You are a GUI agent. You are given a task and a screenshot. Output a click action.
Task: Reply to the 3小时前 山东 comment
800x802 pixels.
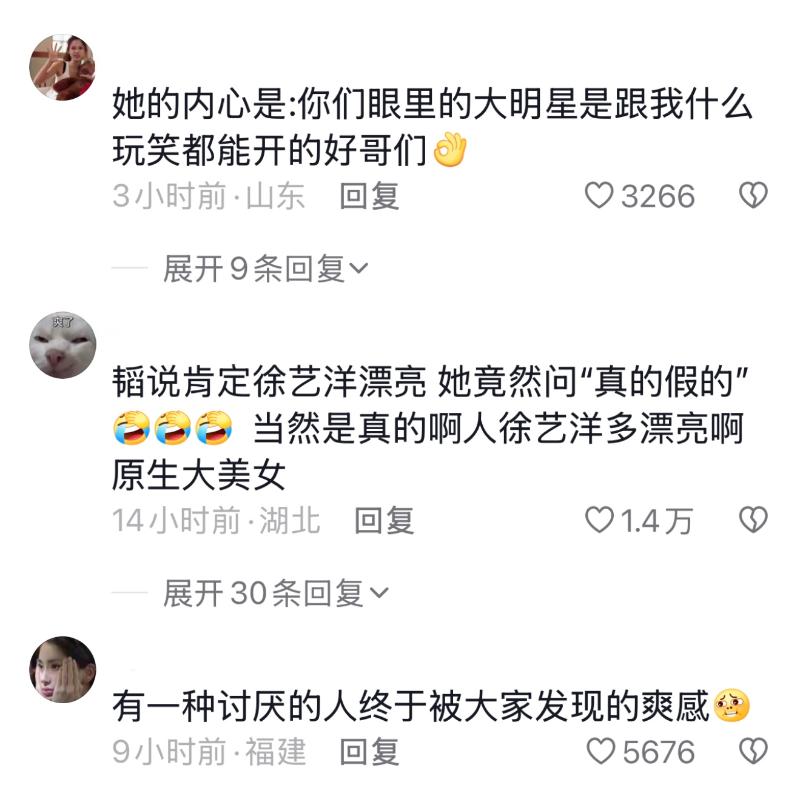(369, 196)
